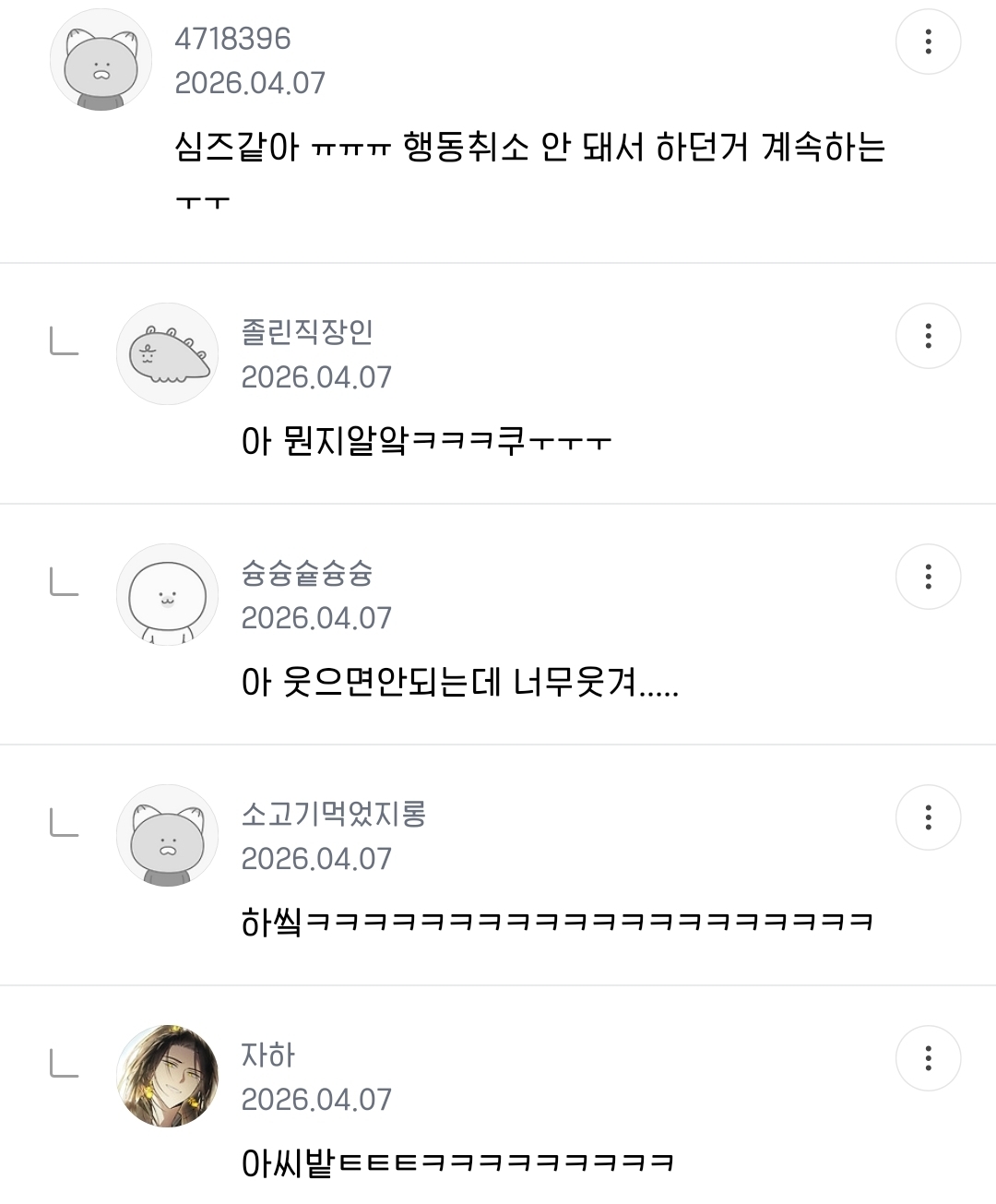The width and height of the screenshot is (996, 1204).
Task: View 4718396's profile picture
Action: [x=101, y=60]
